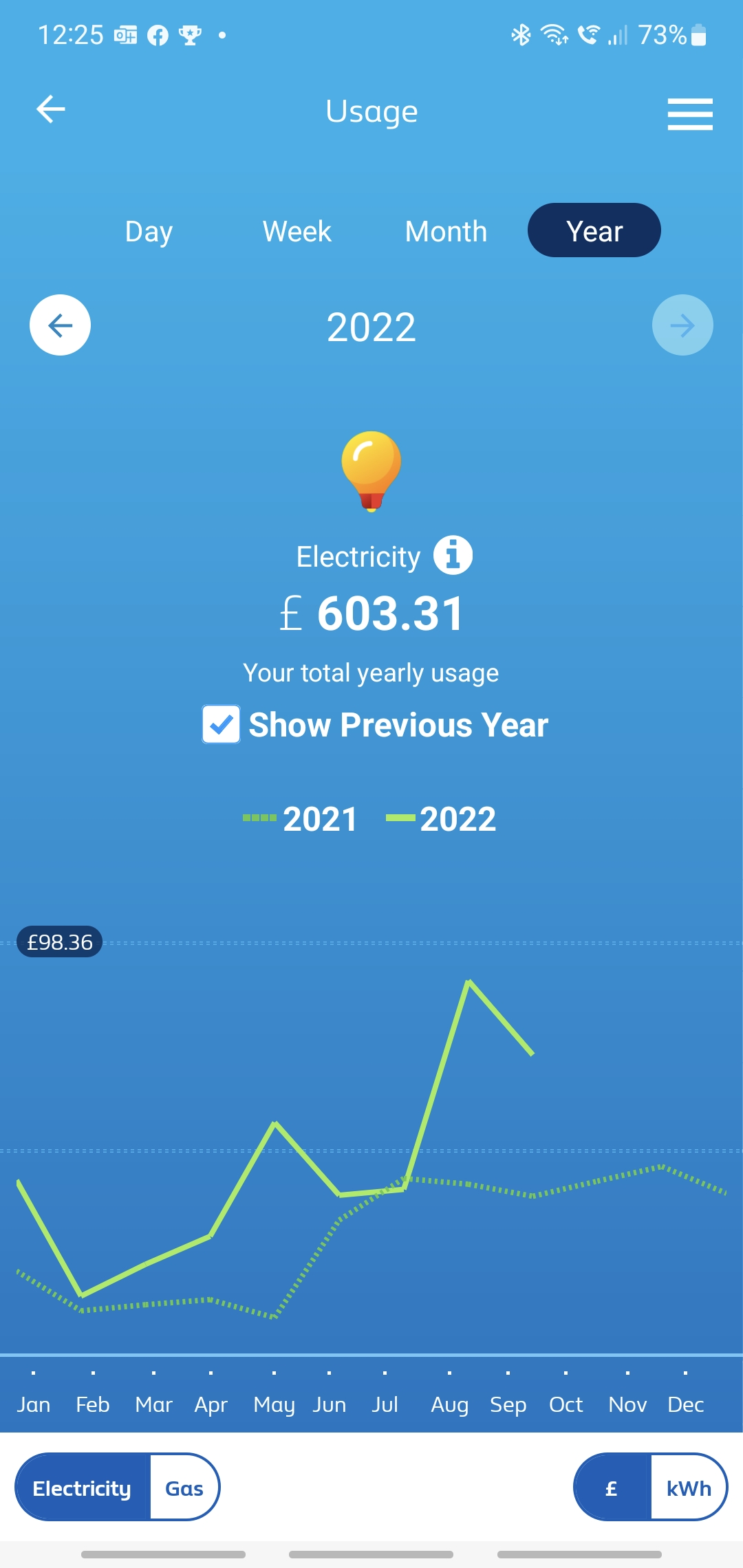Screen dimensions: 743x1568
Task: Switch to the Day view
Action: [149, 231]
